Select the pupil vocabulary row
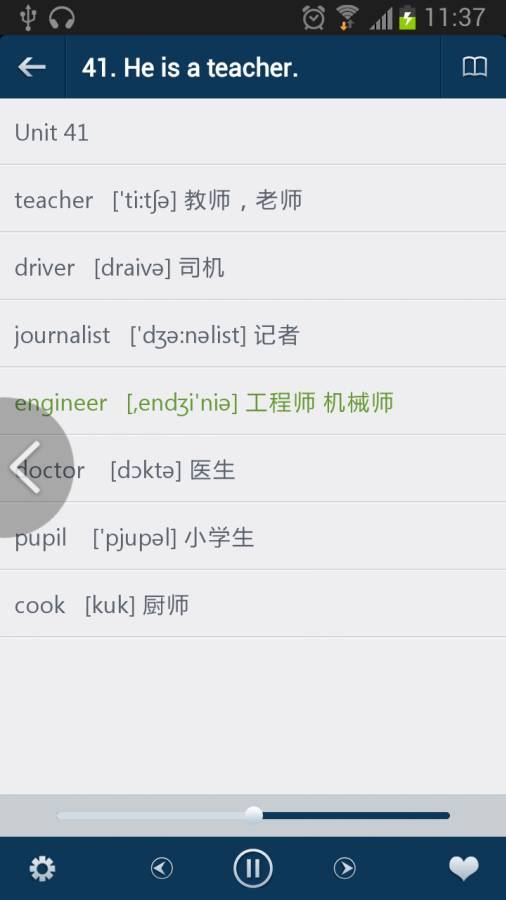The image size is (506, 900). click(253, 536)
